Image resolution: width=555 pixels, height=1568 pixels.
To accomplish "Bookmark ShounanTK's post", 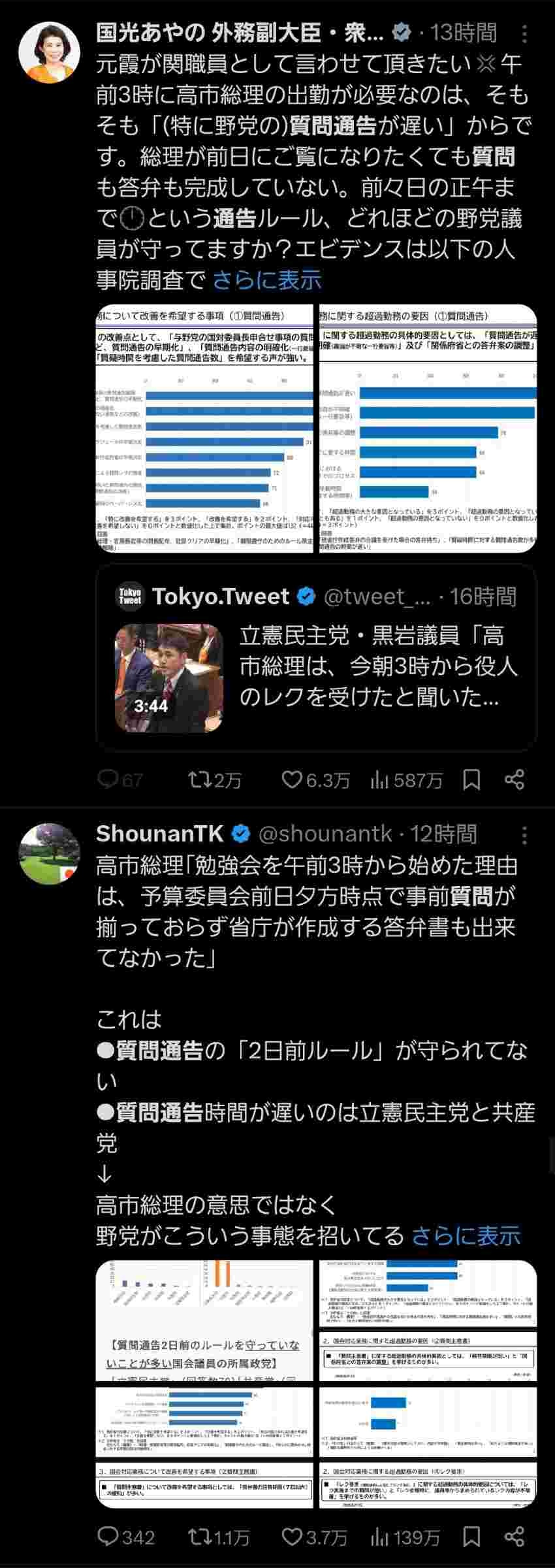I will coord(471,1537).
